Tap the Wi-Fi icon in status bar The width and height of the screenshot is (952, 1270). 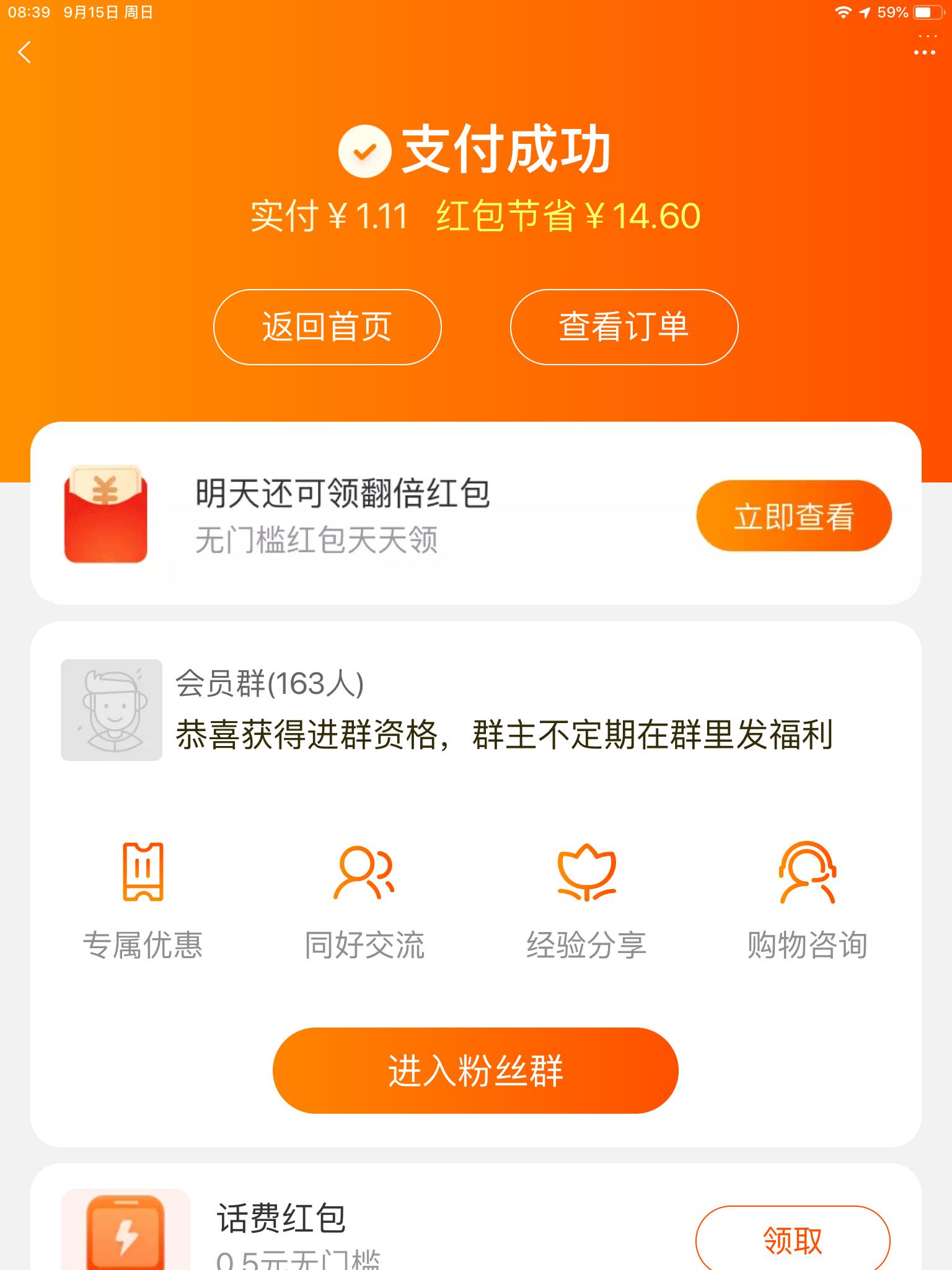click(x=843, y=10)
